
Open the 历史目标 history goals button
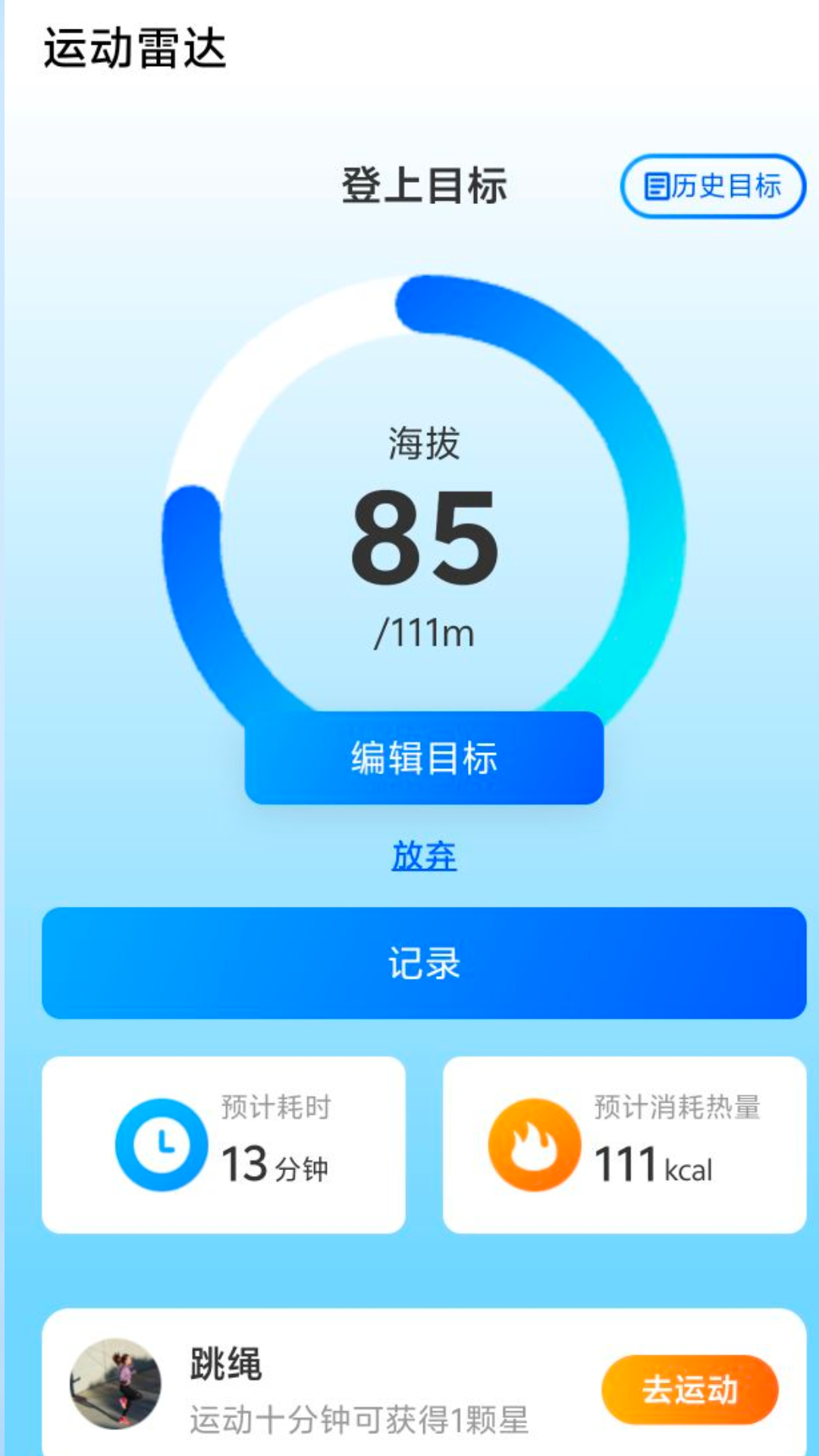click(713, 186)
